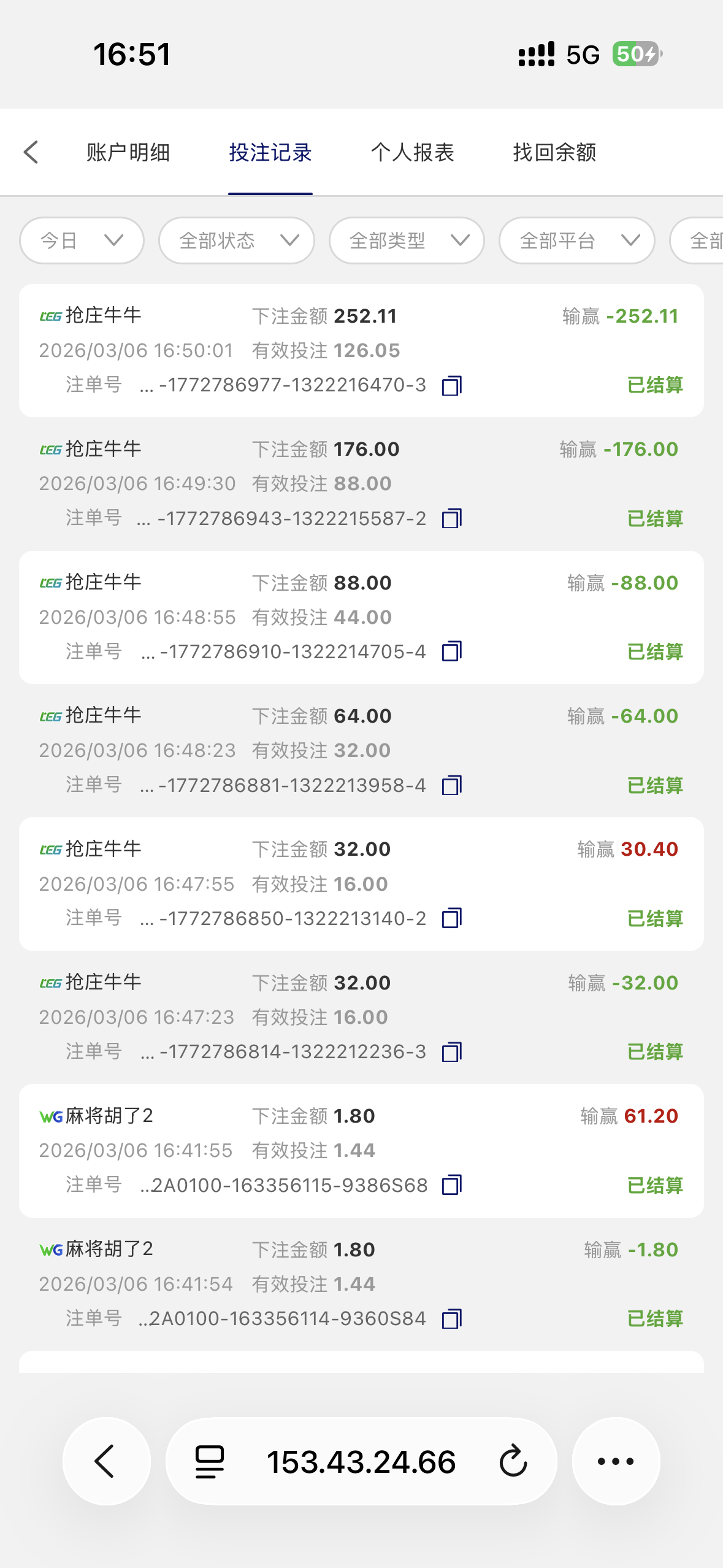Viewport: 723px width, 1568px height.
Task: Copy bet number ending 1322212236-3
Action: (x=452, y=1052)
